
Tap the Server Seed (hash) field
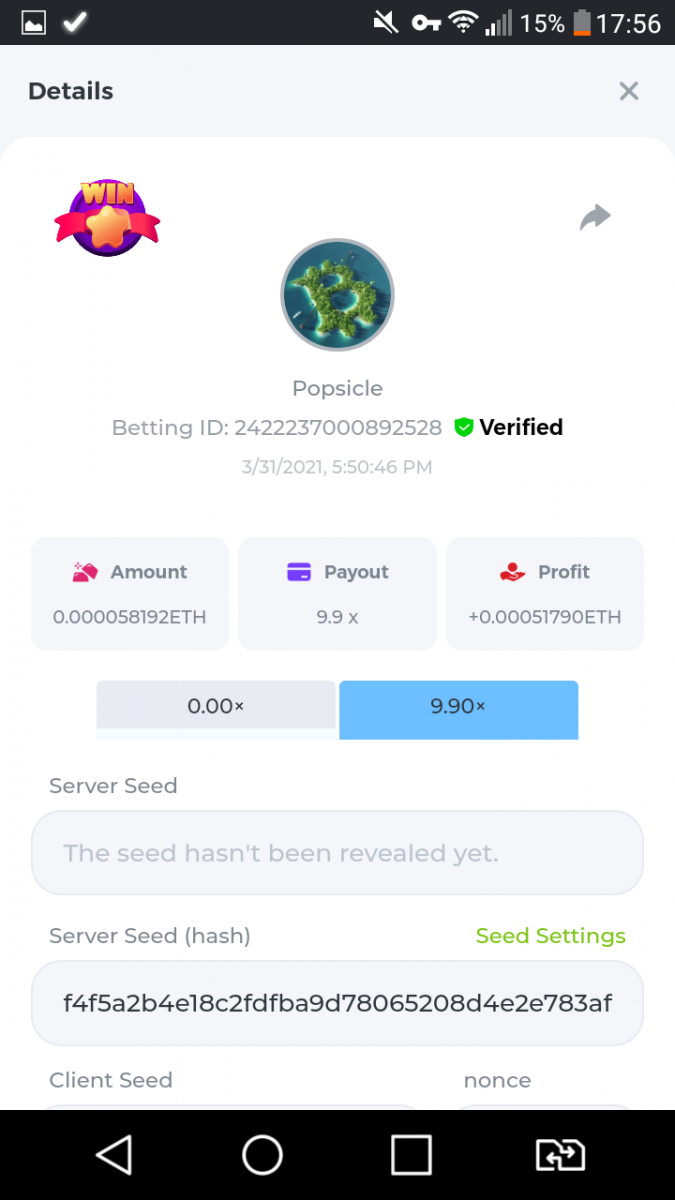coord(337,1003)
